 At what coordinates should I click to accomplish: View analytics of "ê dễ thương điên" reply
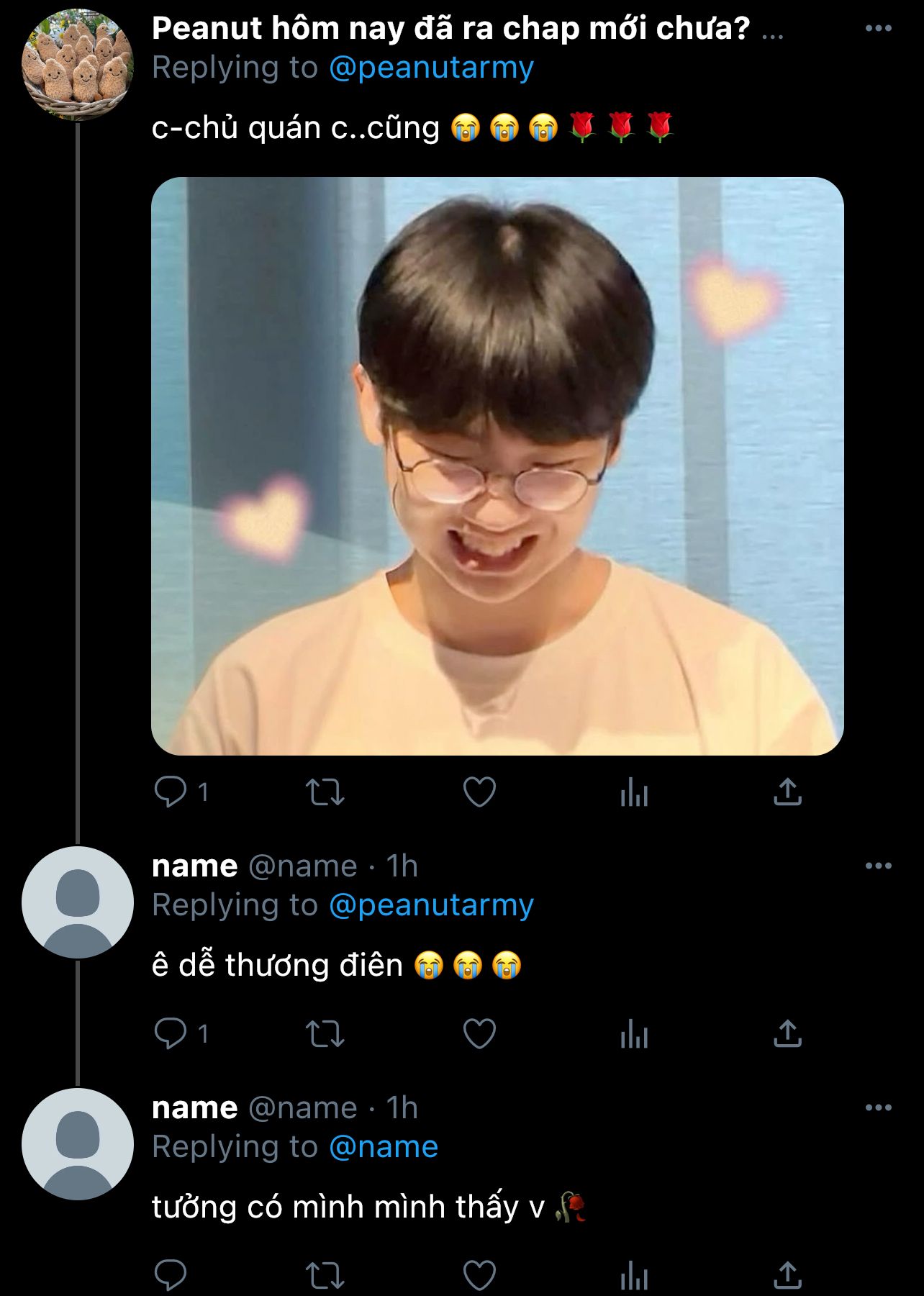pos(634,1036)
